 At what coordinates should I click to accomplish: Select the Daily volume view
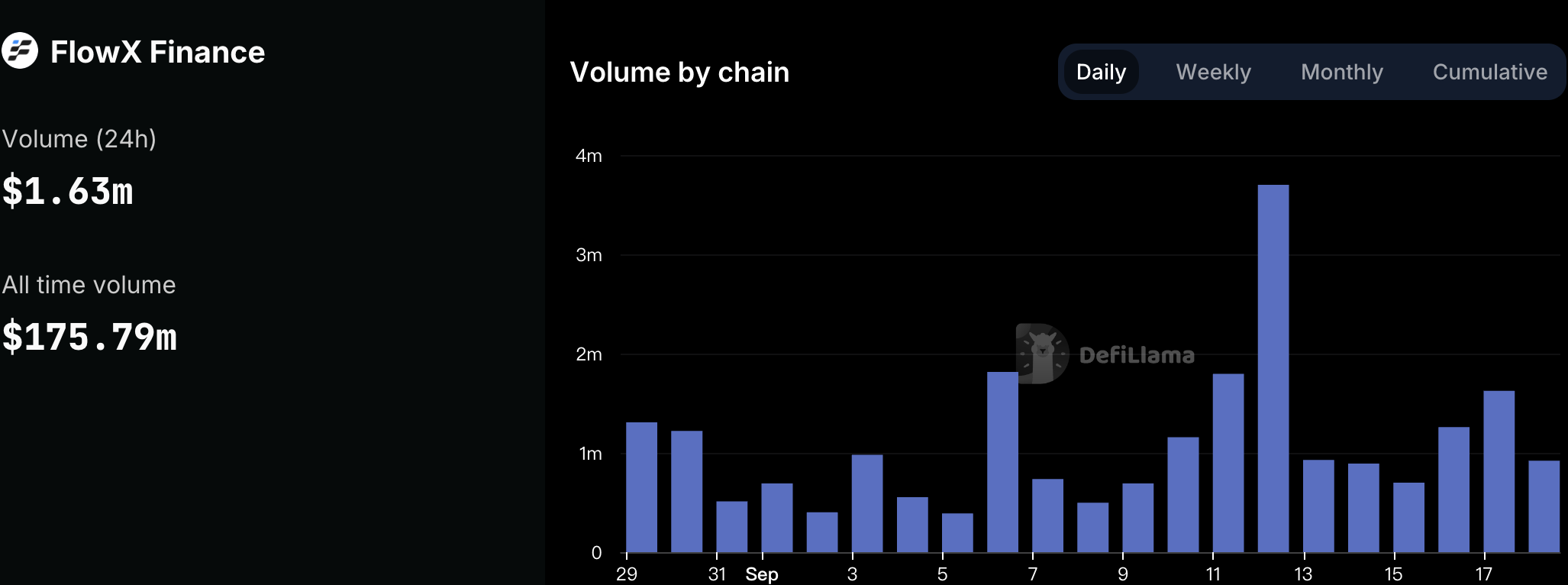pyautogui.click(x=1101, y=72)
